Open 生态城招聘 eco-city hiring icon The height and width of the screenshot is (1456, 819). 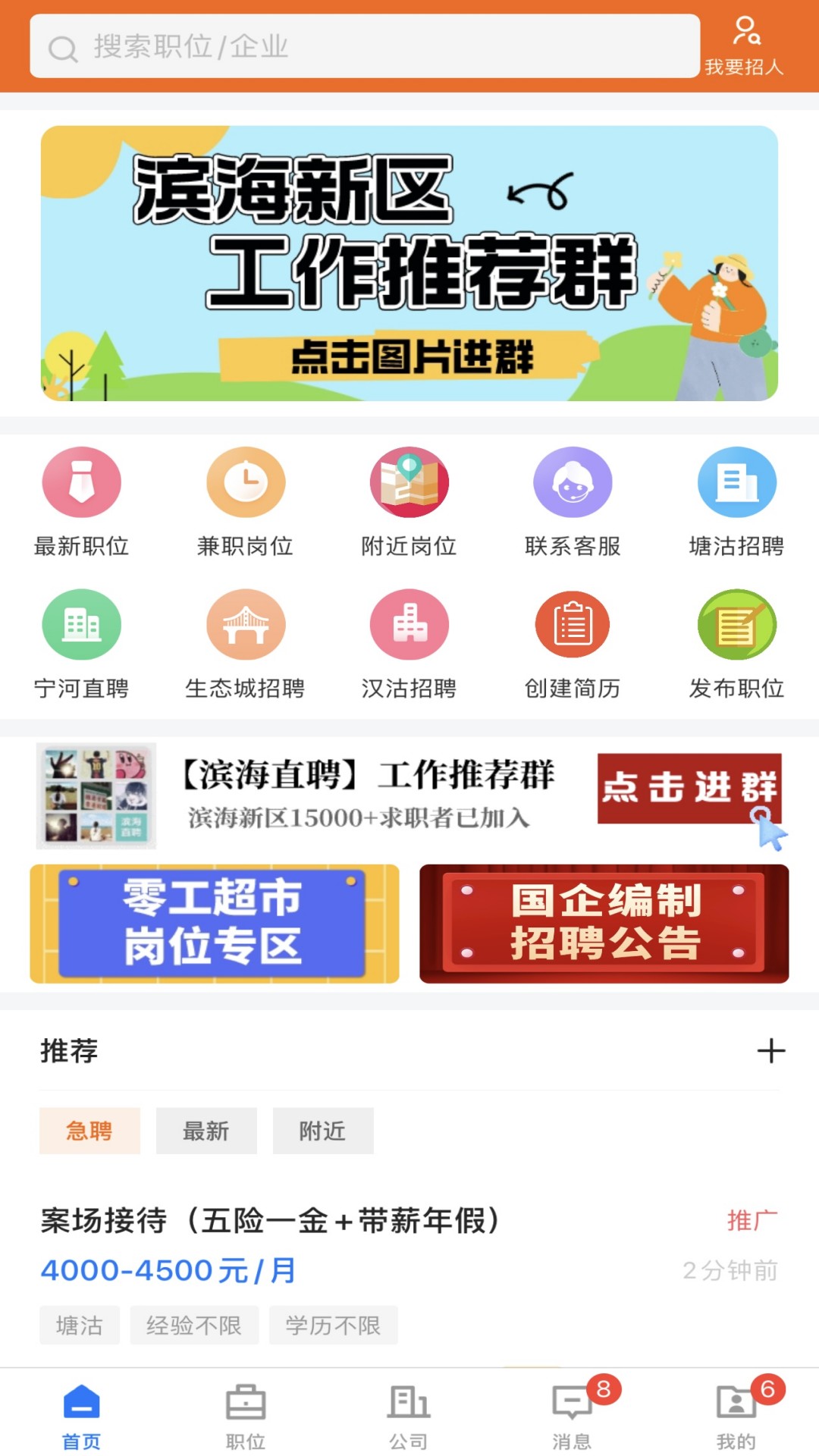(x=245, y=645)
